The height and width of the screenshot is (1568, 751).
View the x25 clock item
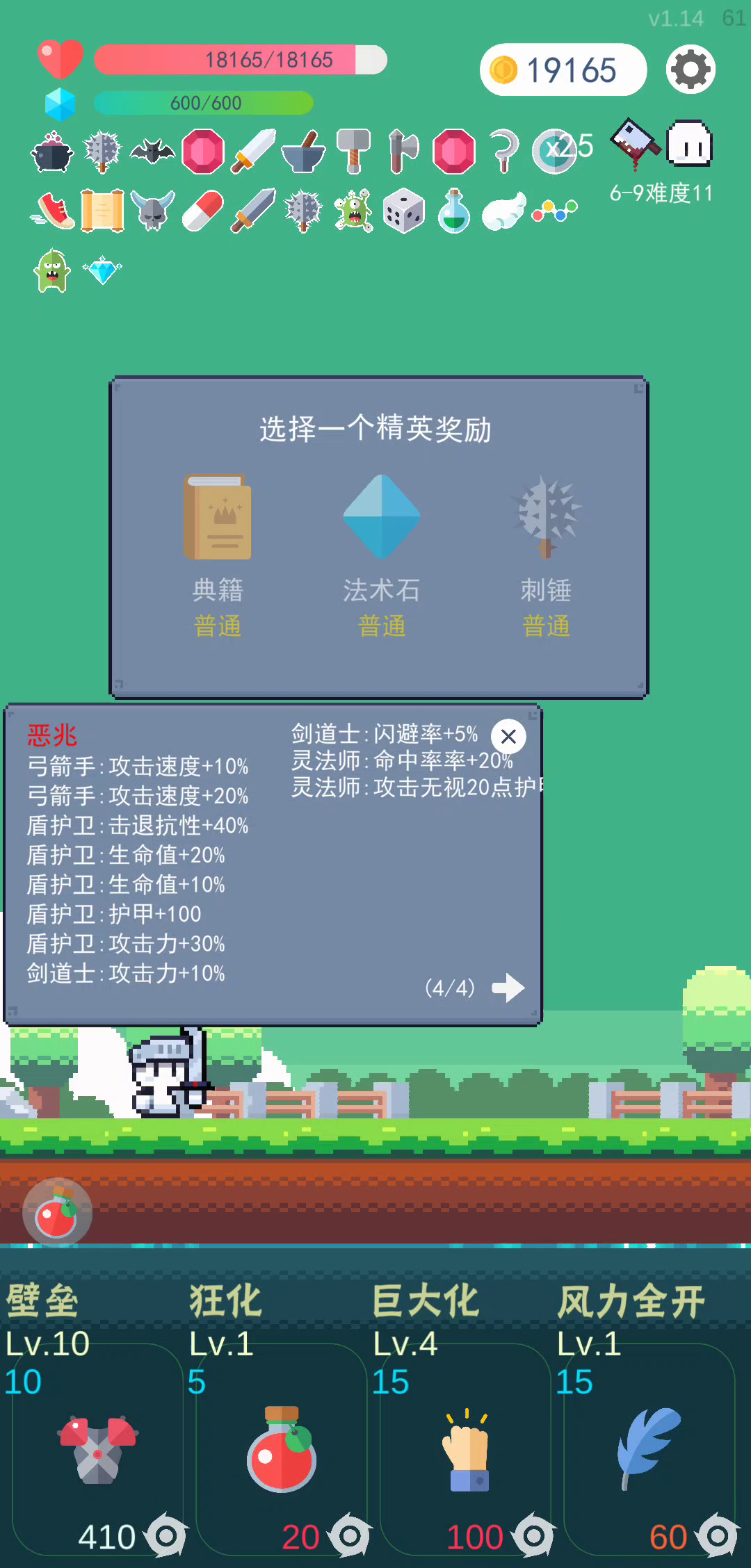point(555,151)
